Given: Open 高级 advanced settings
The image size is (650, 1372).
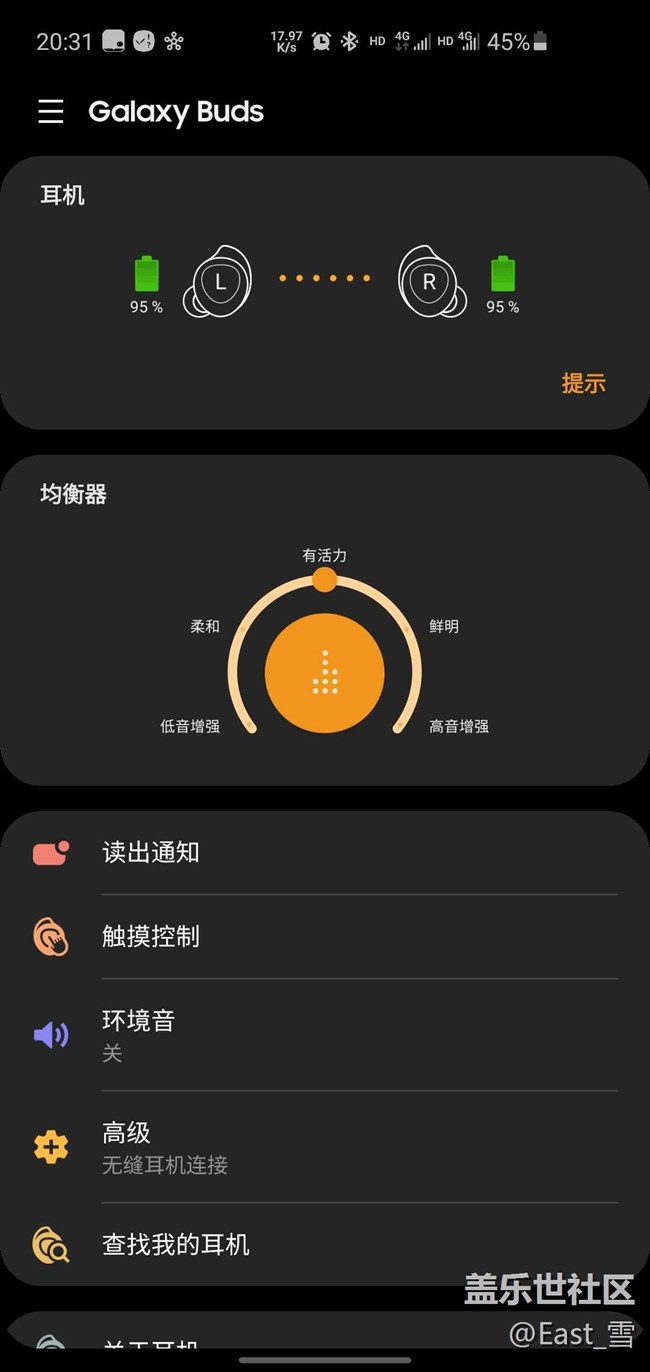Looking at the screenshot, I should click(x=325, y=1147).
